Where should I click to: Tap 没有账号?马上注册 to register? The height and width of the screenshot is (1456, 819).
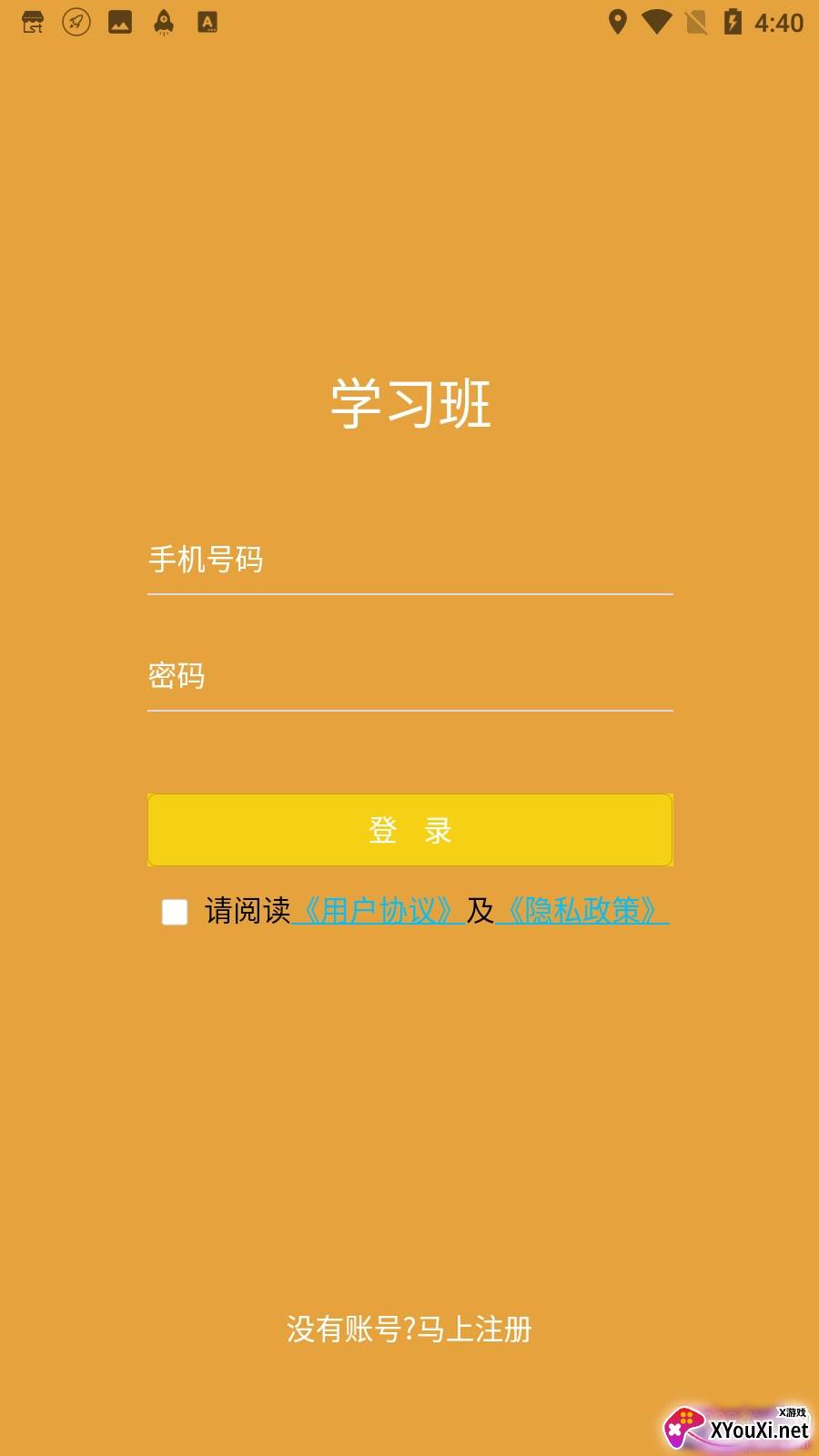[409, 1330]
